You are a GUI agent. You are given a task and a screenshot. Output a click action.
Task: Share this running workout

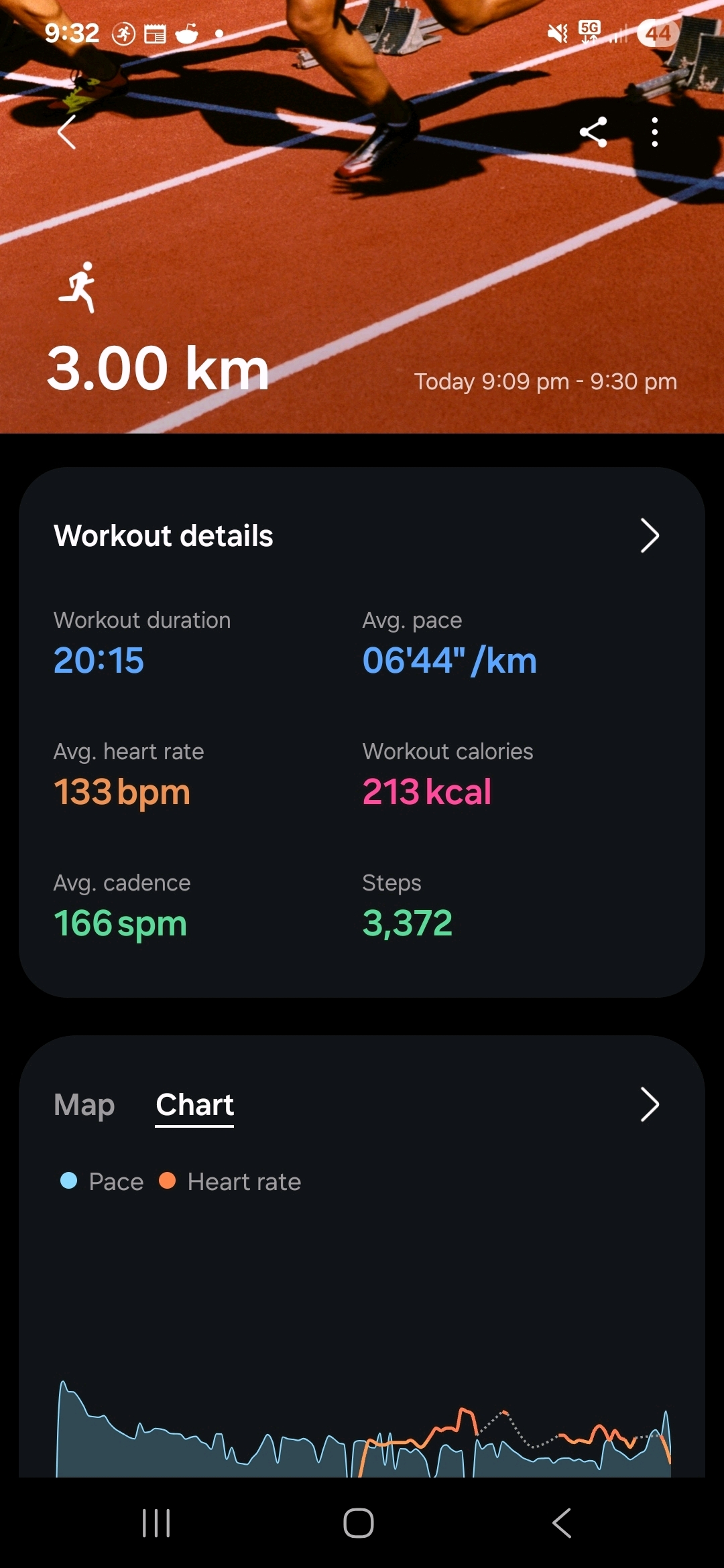593,132
